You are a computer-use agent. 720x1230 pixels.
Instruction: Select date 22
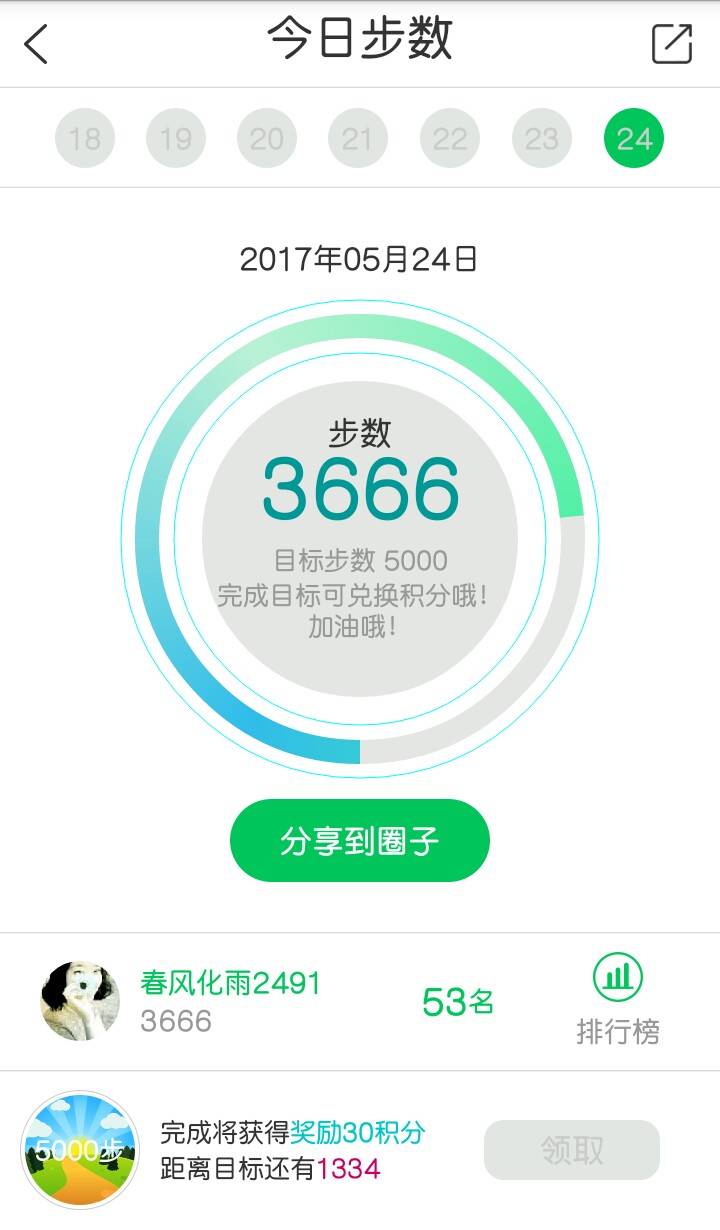click(x=450, y=138)
